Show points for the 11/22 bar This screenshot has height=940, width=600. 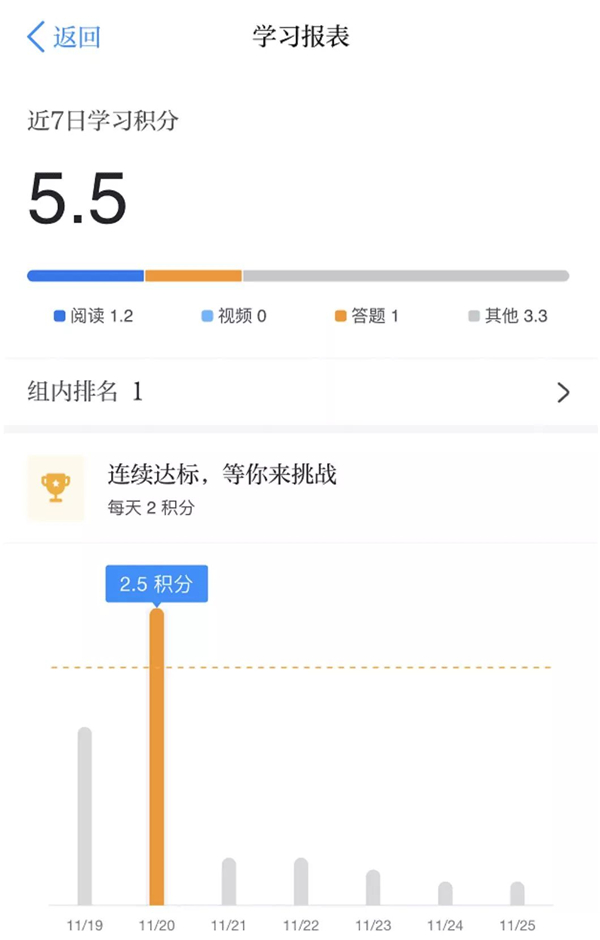click(301, 881)
